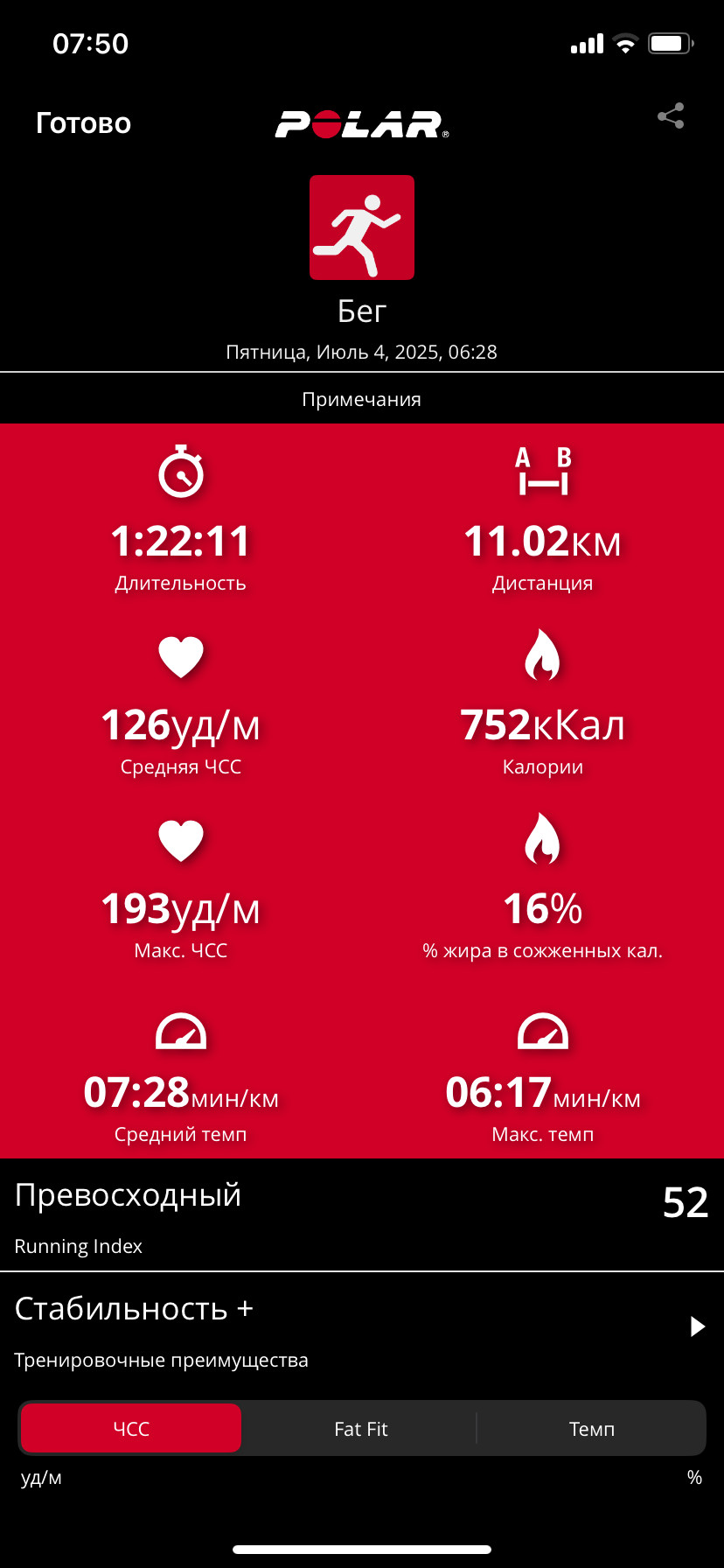Switch to the Fat Fit tab

point(360,1429)
